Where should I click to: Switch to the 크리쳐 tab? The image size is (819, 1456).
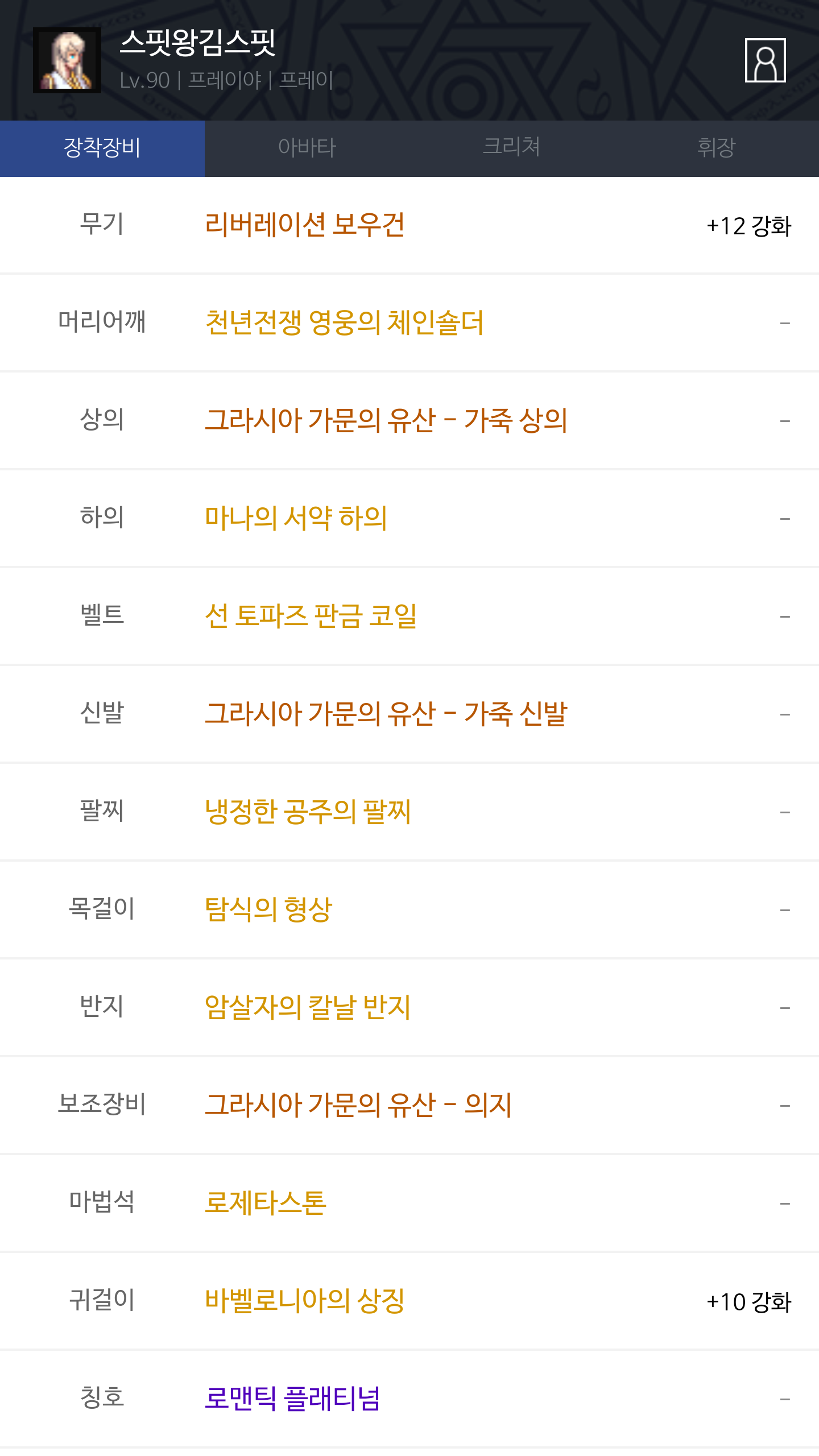click(x=512, y=148)
